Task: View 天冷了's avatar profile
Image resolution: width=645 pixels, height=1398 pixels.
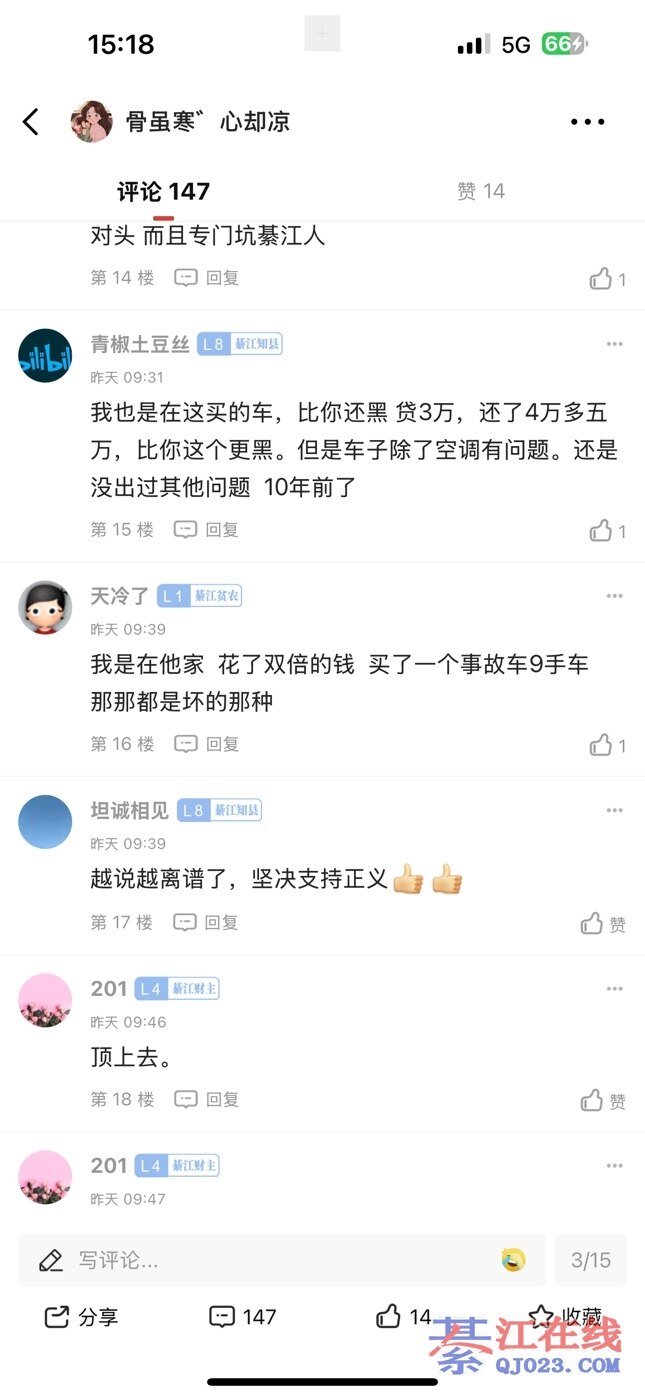Action: coord(45,607)
